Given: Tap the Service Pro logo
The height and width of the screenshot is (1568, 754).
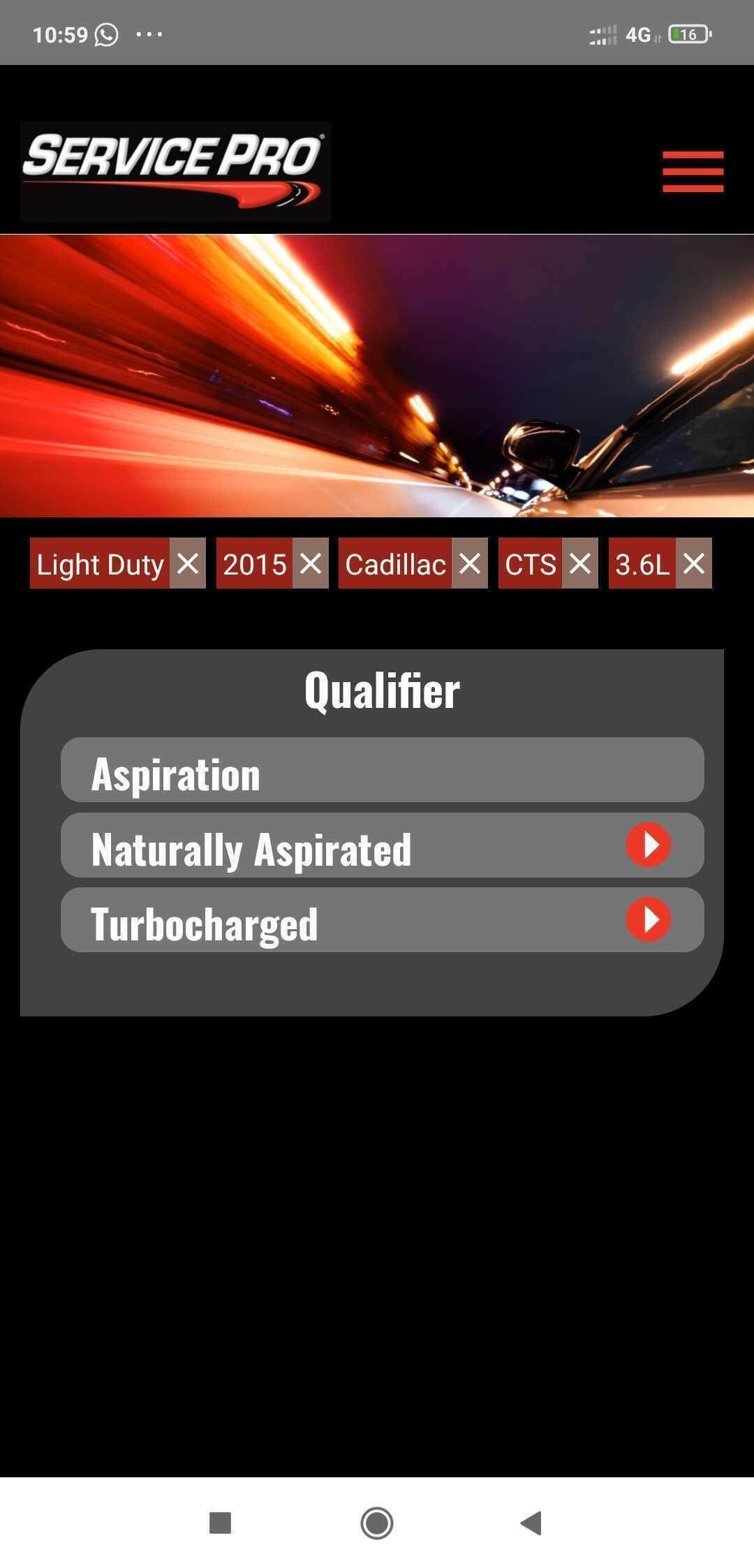Looking at the screenshot, I should (x=175, y=171).
